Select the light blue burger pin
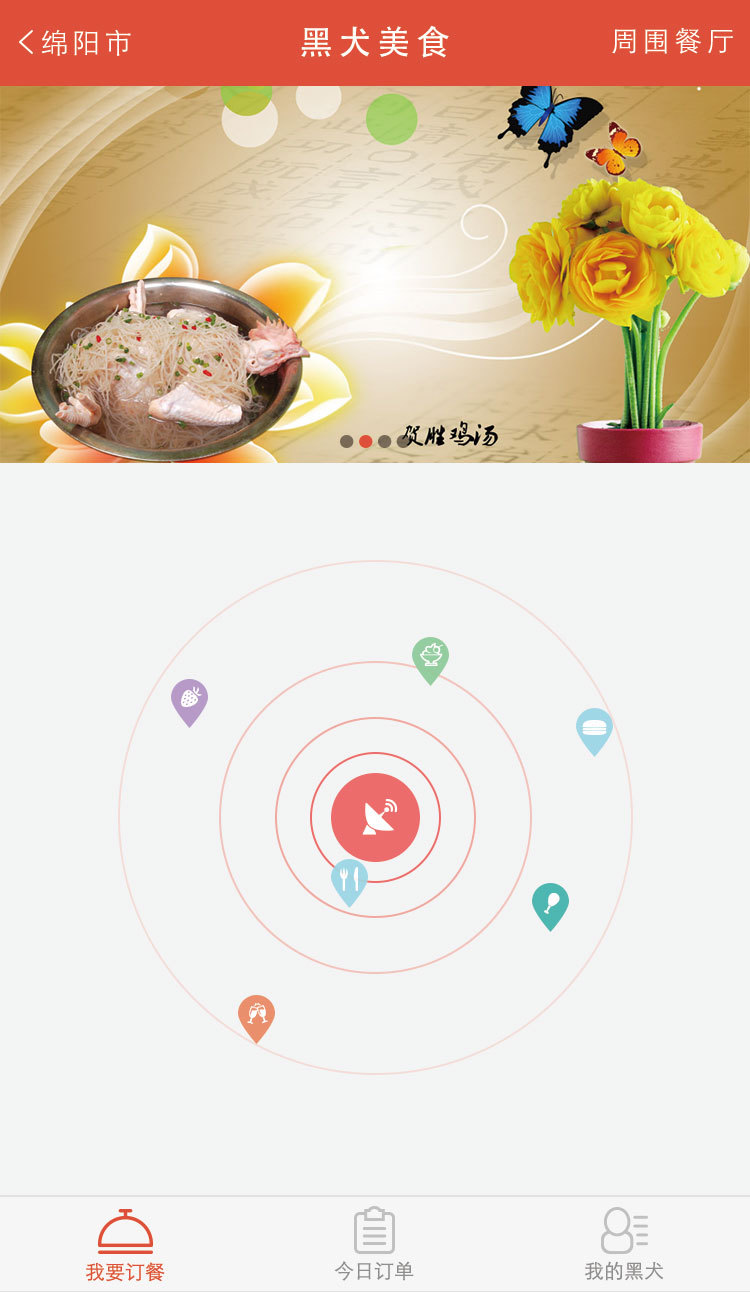750x1292 pixels. tap(594, 729)
